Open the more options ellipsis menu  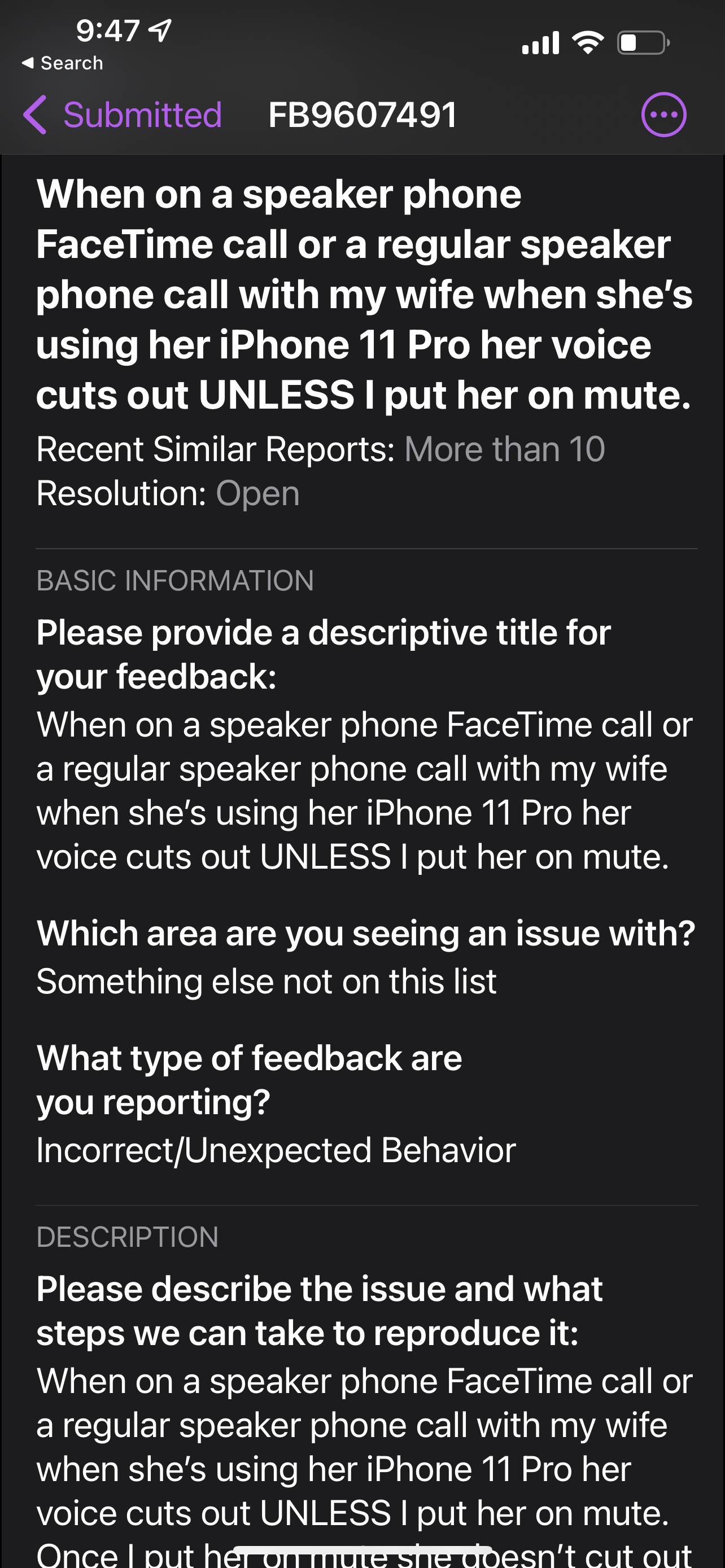point(663,115)
